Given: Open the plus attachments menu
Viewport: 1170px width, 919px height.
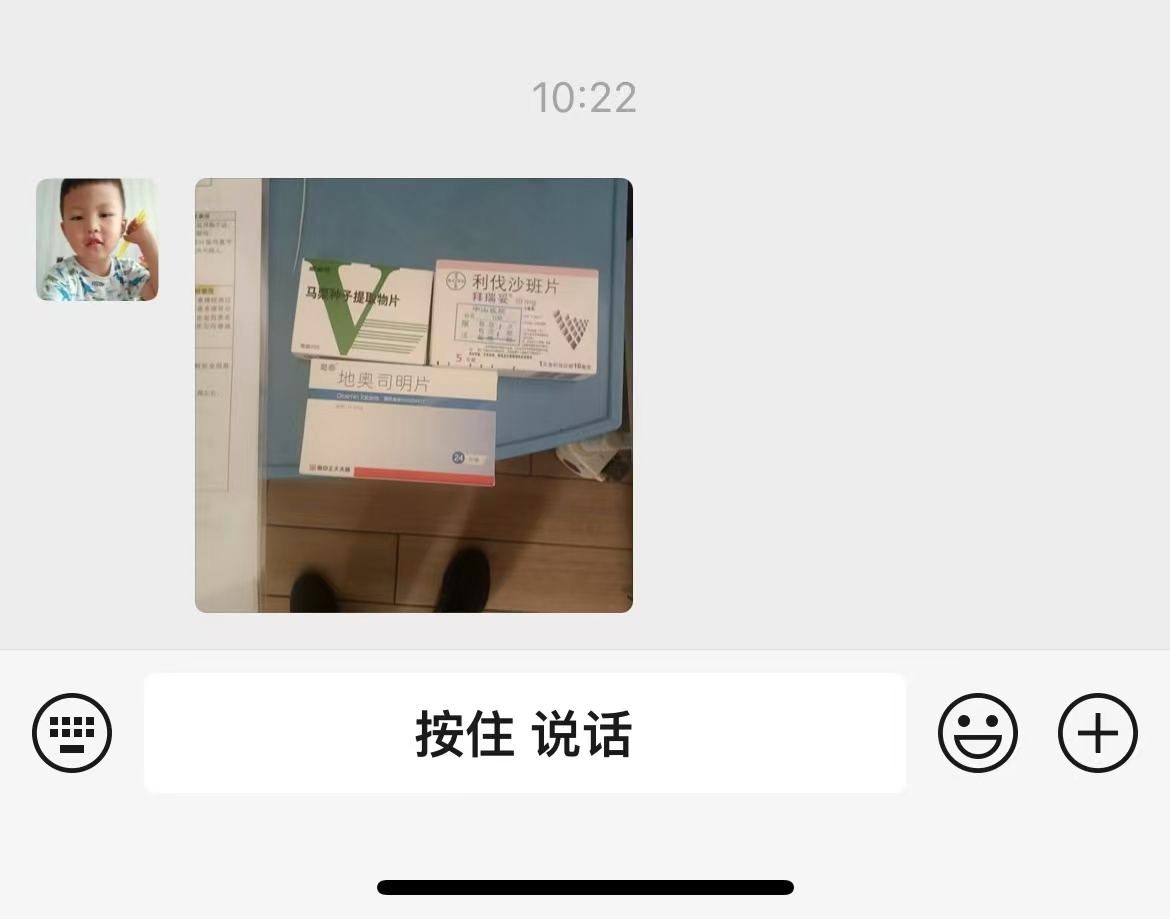Looking at the screenshot, I should (1097, 733).
